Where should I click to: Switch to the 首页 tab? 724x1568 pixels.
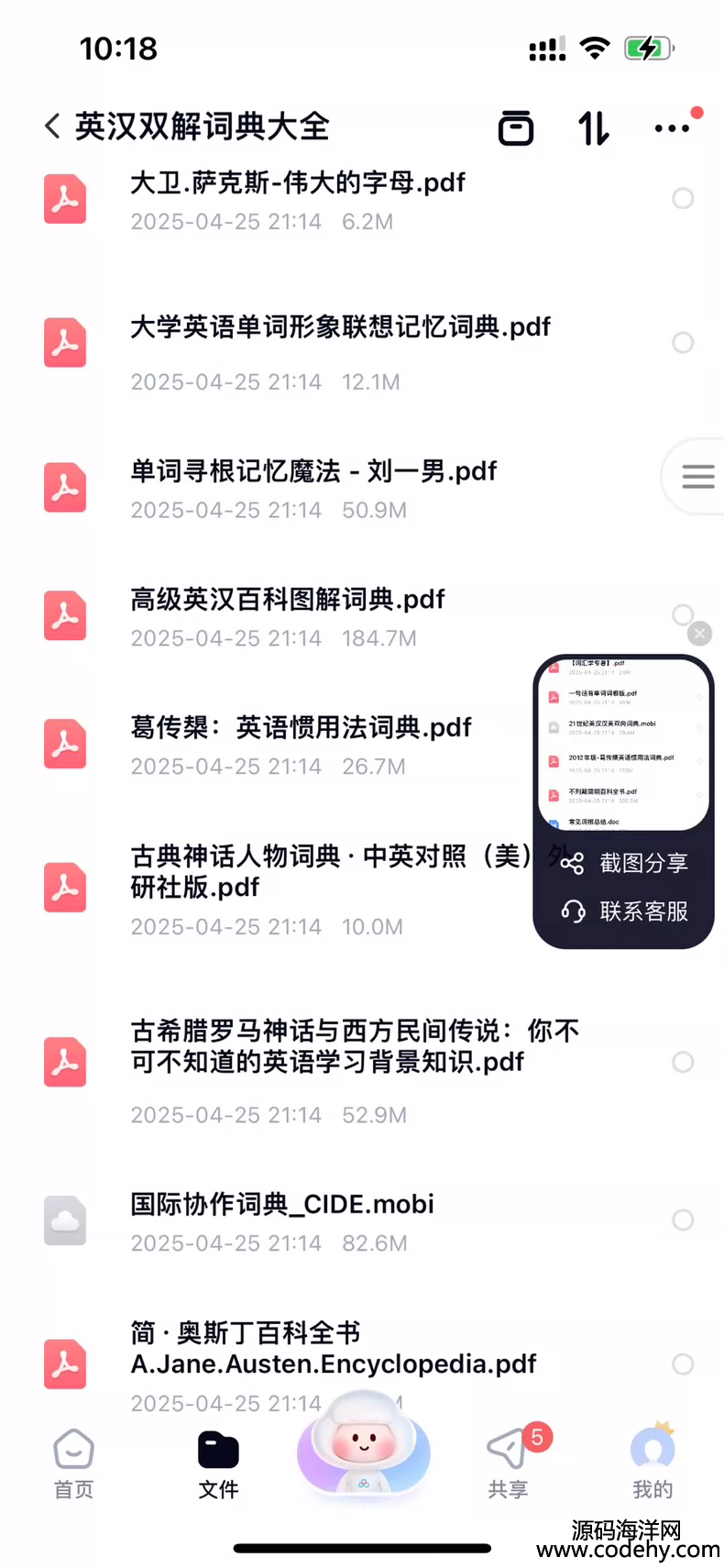pos(73,1463)
